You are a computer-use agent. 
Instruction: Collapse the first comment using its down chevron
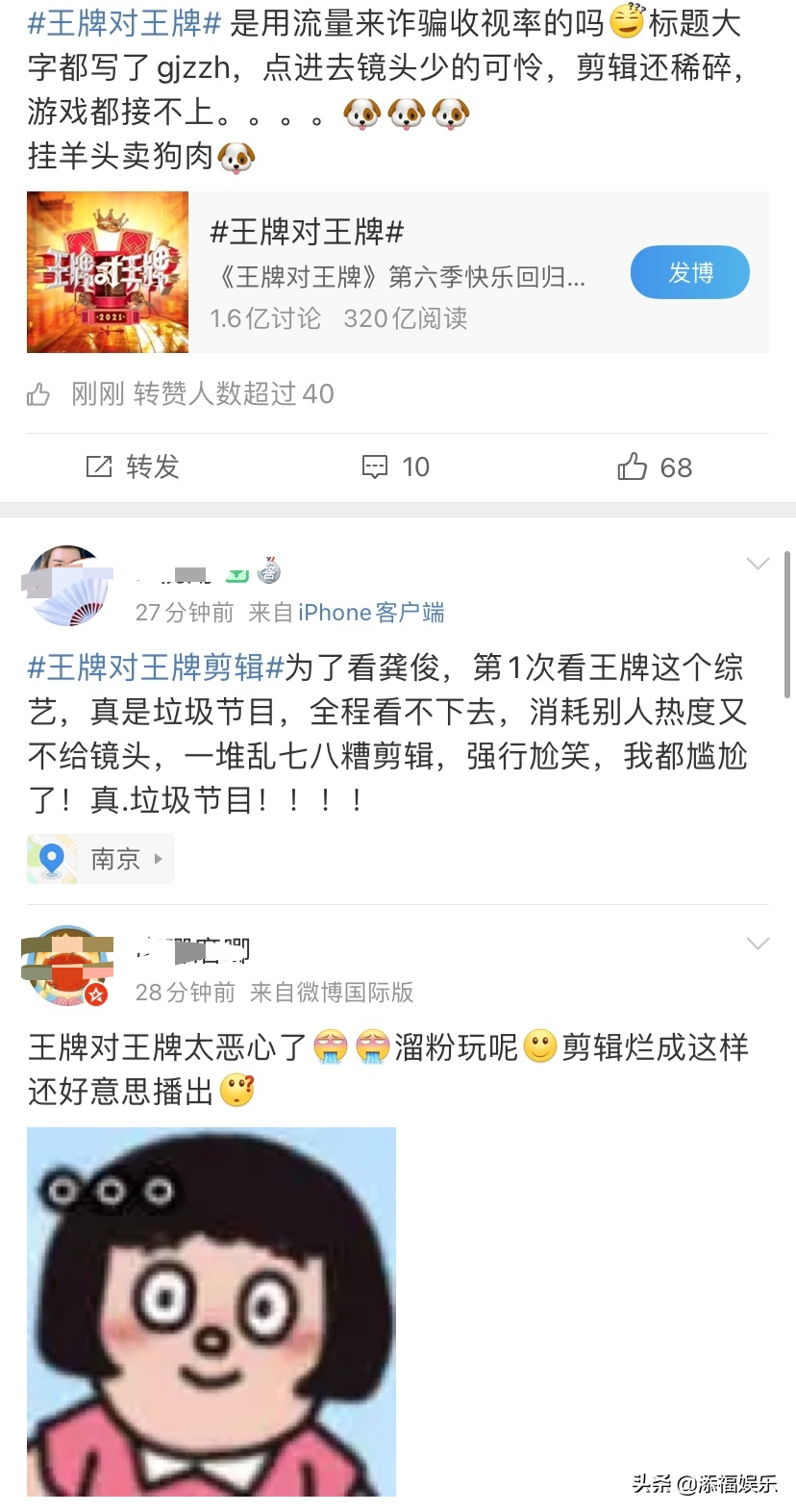(759, 564)
